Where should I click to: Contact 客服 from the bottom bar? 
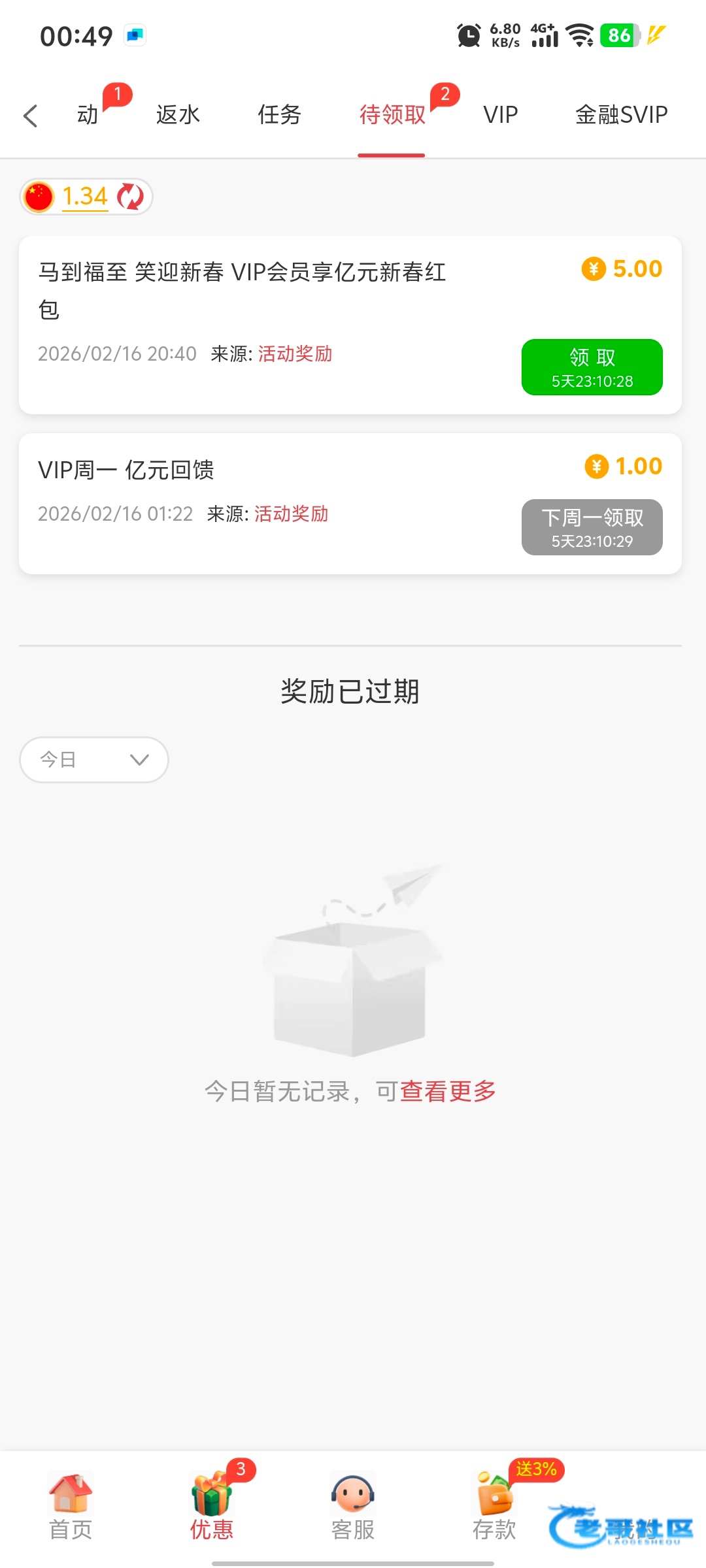(x=353, y=1503)
